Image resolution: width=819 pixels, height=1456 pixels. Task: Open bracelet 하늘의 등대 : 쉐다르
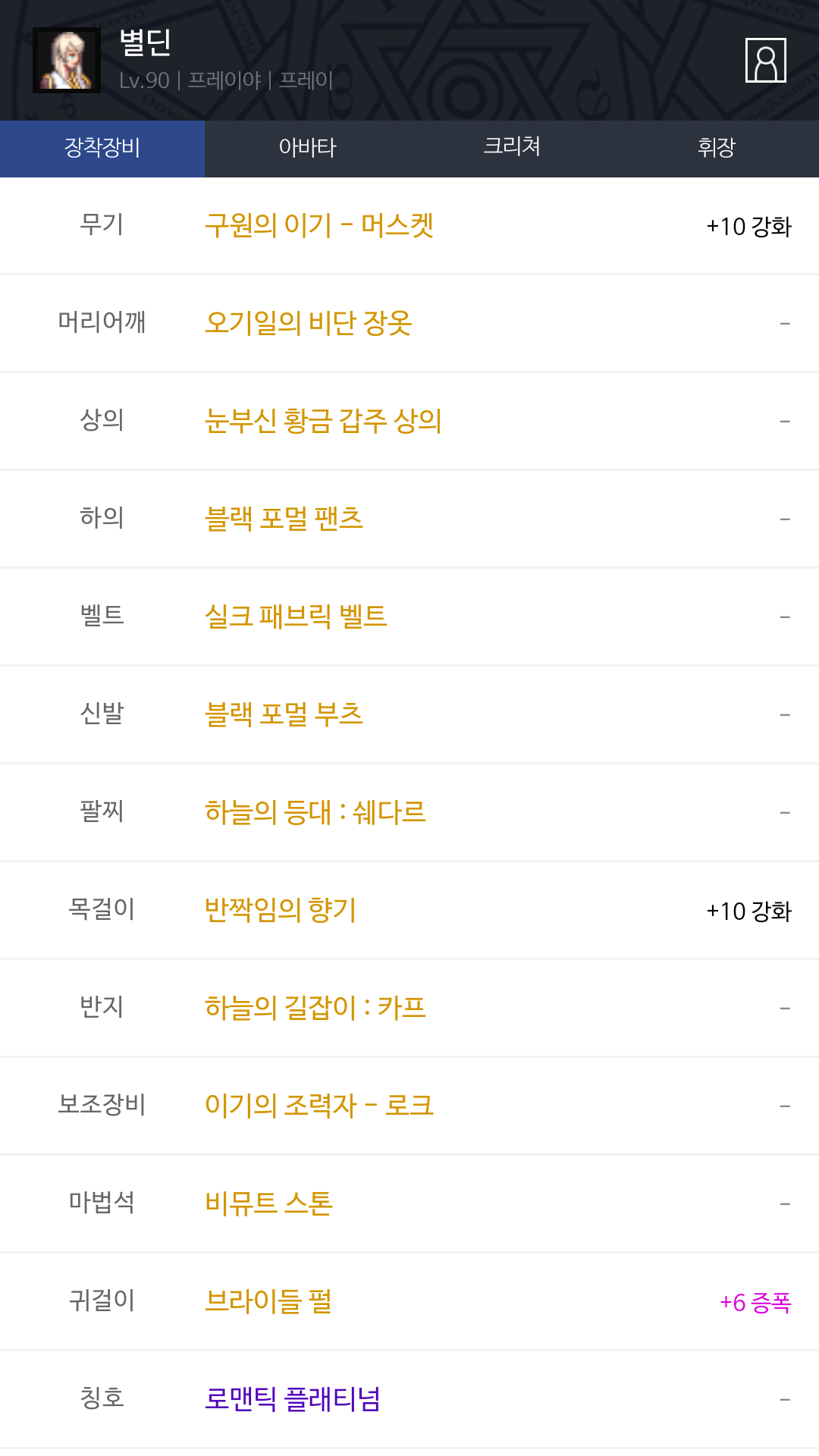point(315,812)
